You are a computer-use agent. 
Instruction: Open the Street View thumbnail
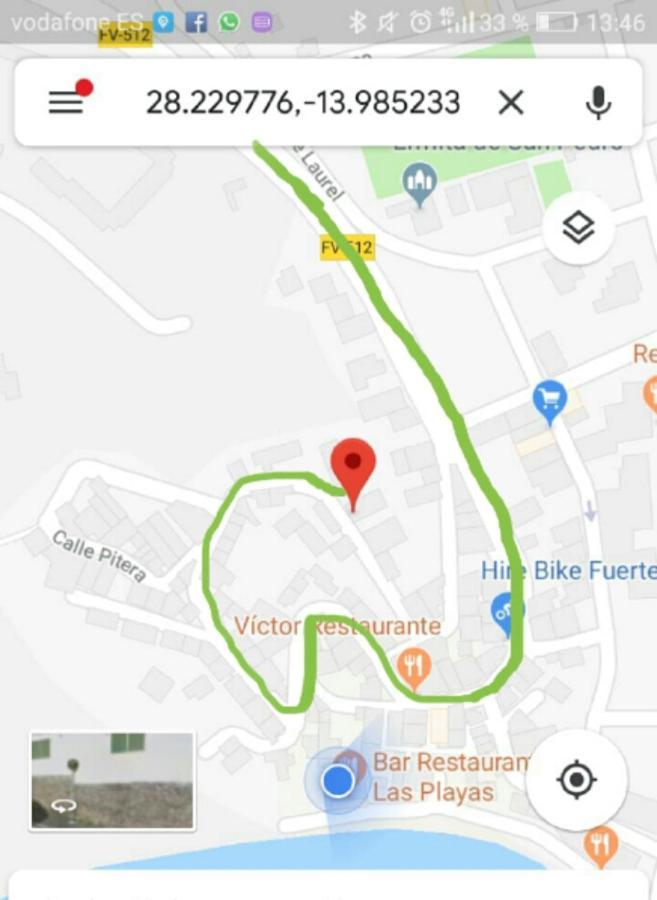(x=112, y=780)
